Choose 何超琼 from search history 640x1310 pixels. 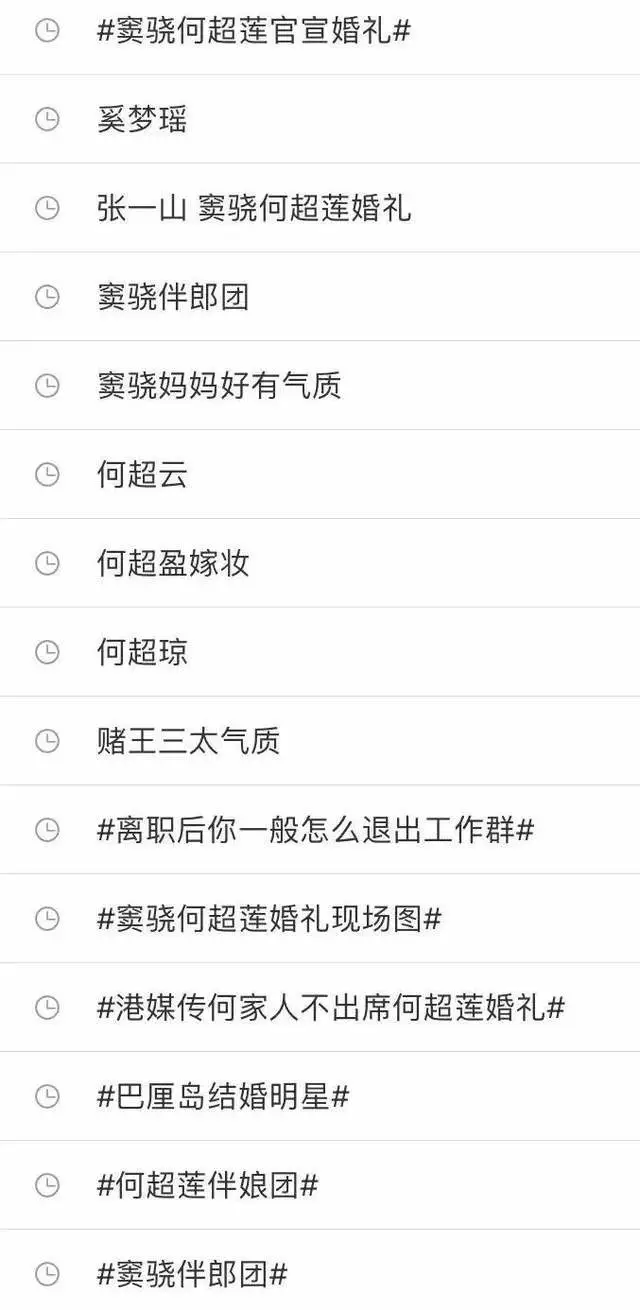(142, 652)
